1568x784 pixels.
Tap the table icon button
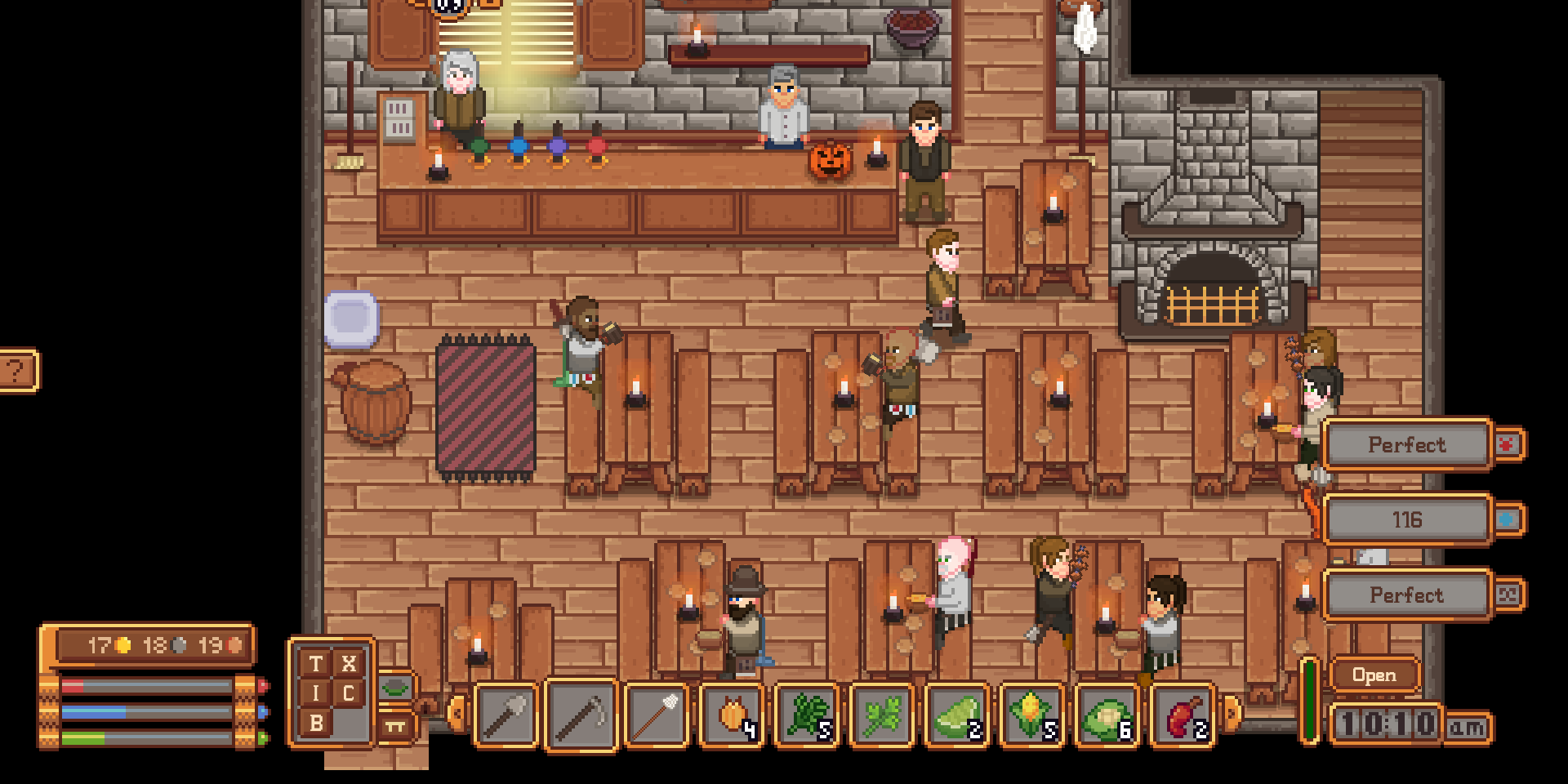point(396,725)
